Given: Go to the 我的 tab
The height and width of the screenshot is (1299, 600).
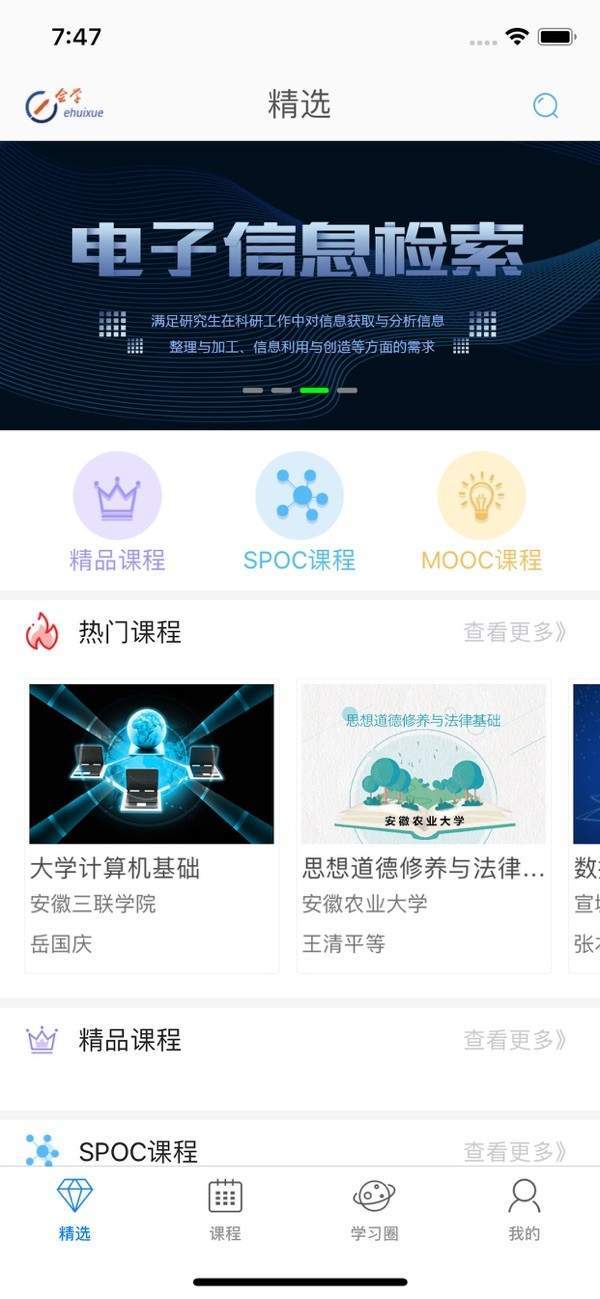Looking at the screenshot, I should (x=524, y=1210).
